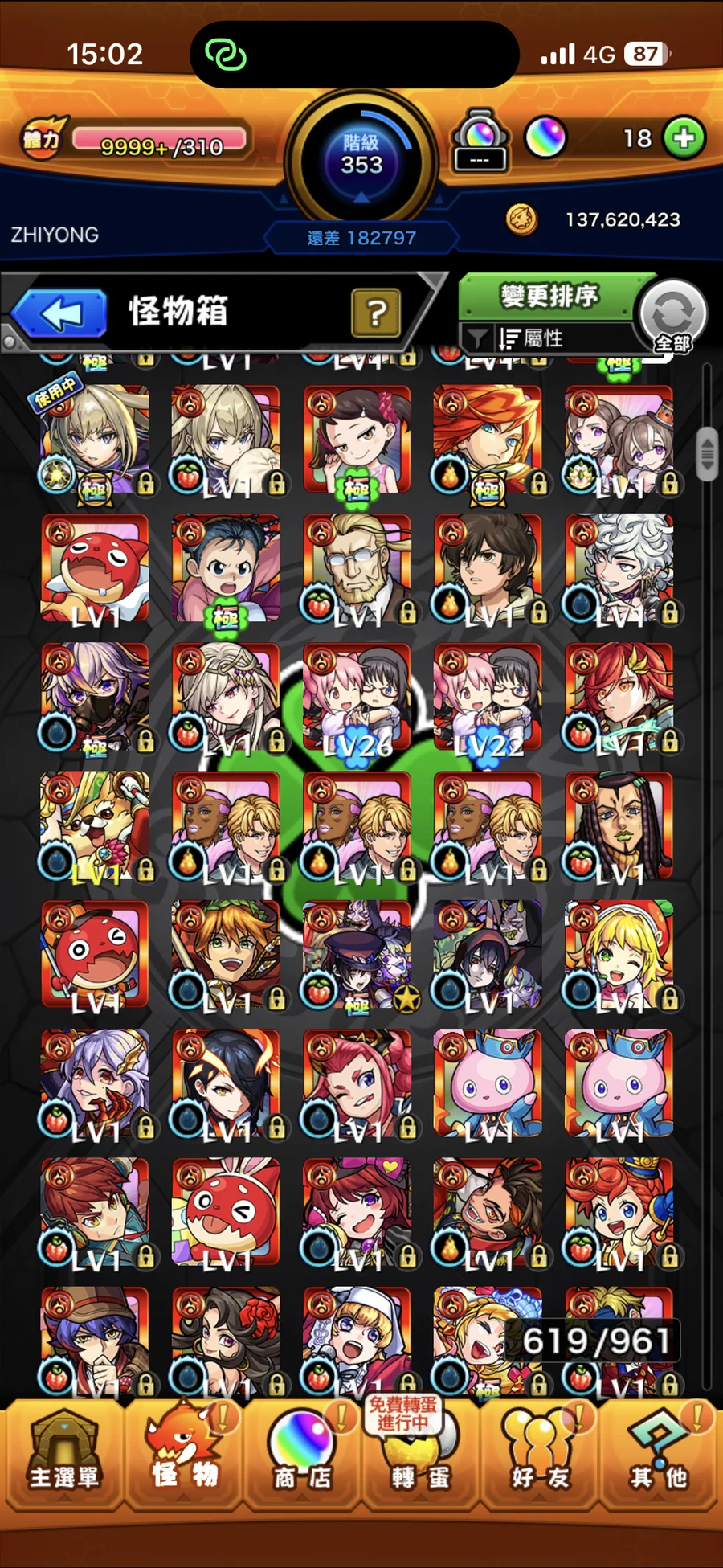
Task: Open the 其他 others tab
Action: coord(658,1455)
